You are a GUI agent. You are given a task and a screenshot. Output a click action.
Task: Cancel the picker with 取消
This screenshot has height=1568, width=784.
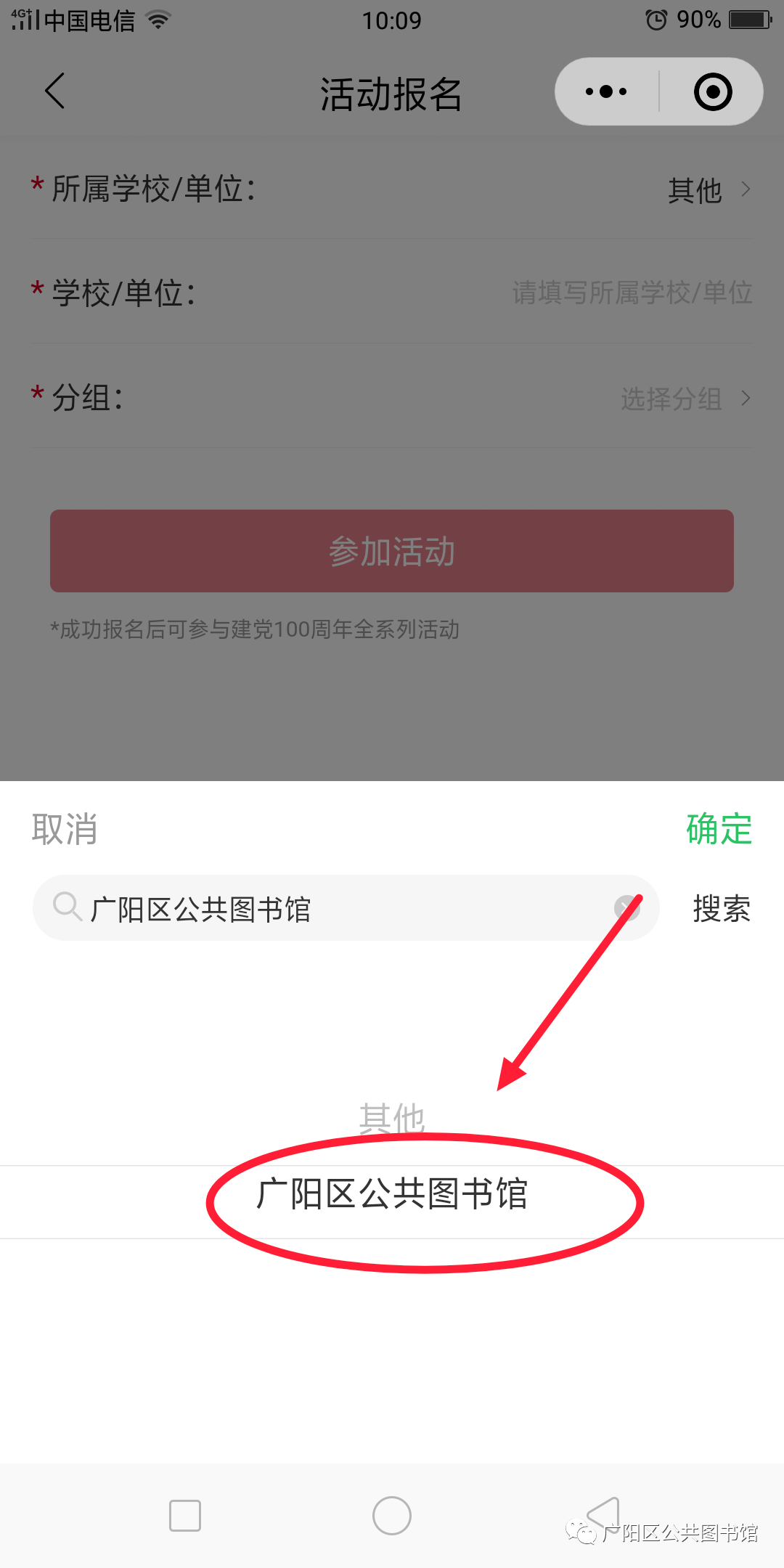click(x=65, y=829)
